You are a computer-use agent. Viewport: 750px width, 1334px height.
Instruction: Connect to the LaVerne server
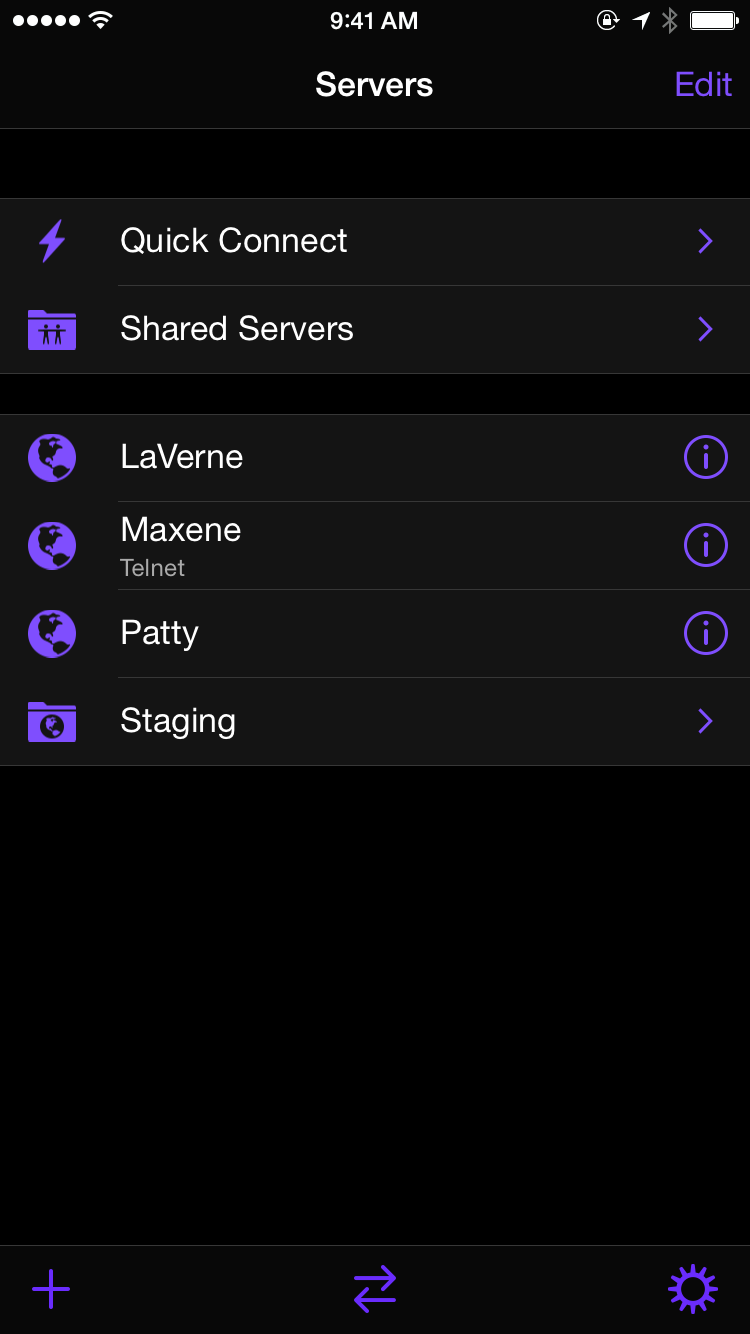click(x=340, y=458)
